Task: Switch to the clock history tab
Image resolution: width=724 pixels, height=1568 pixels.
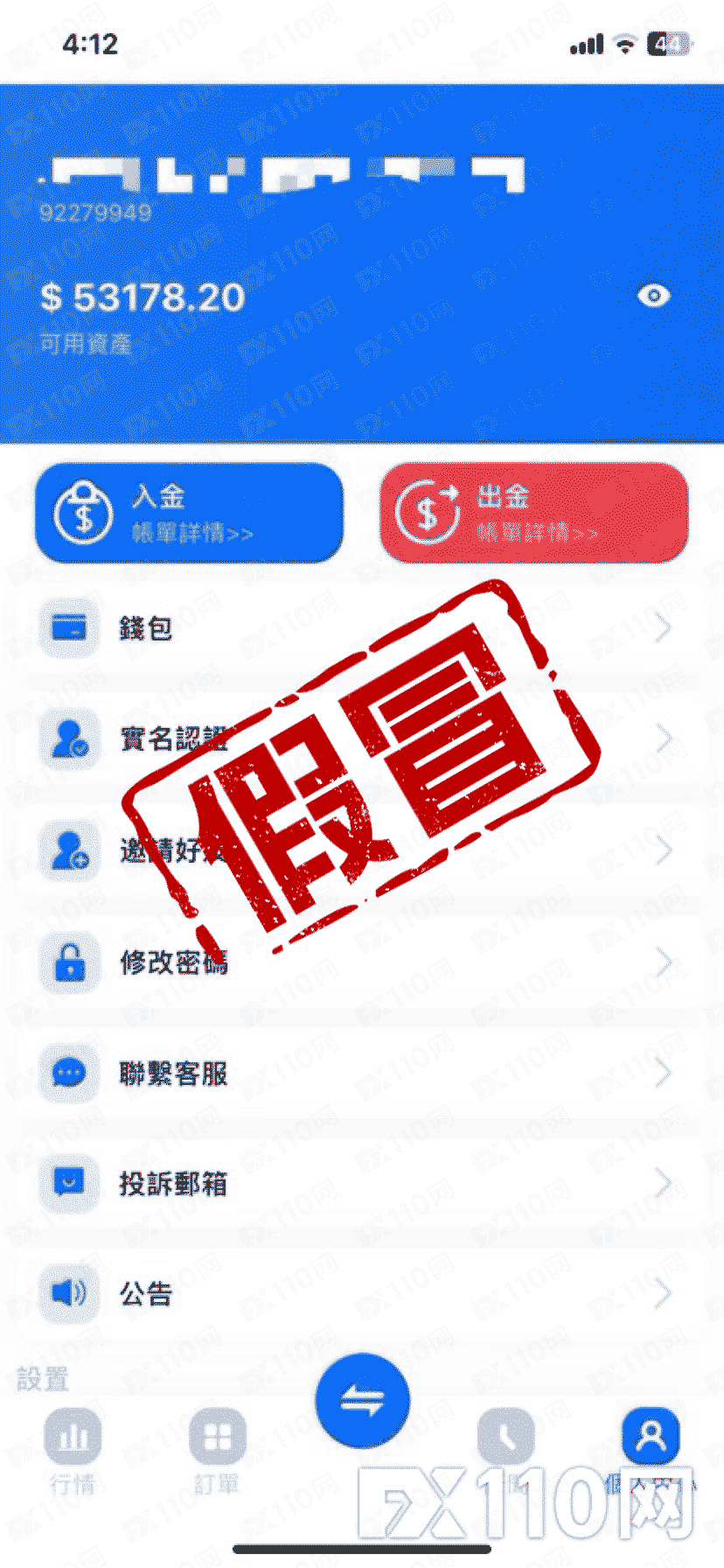Action: [505, 1439]
